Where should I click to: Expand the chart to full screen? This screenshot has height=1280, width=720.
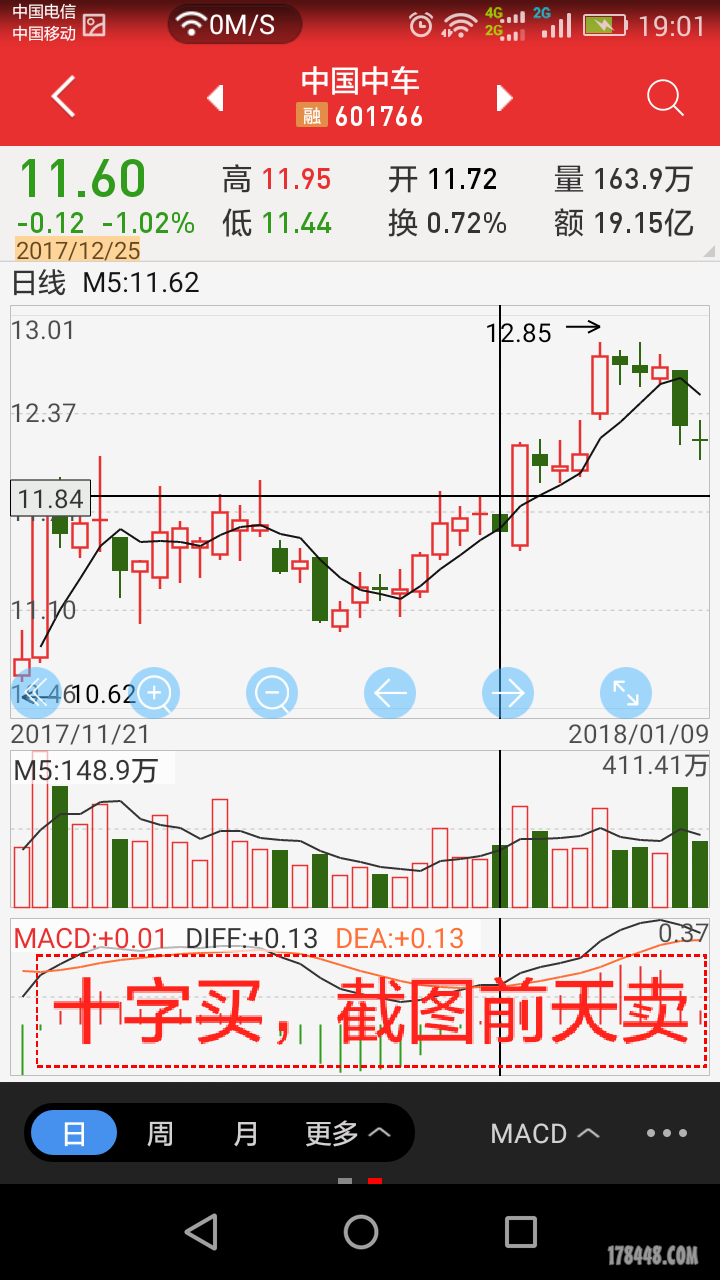point(626,692)
